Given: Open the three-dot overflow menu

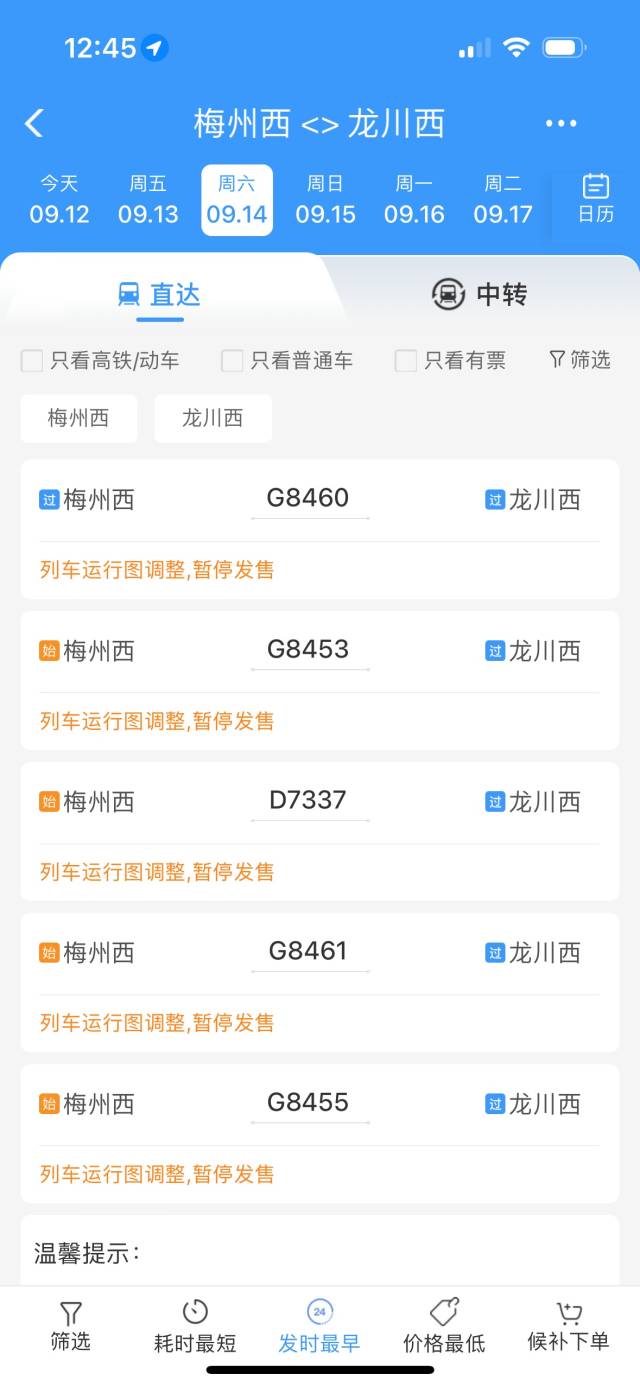Looking at the screenshot, I should pos(561,124).
